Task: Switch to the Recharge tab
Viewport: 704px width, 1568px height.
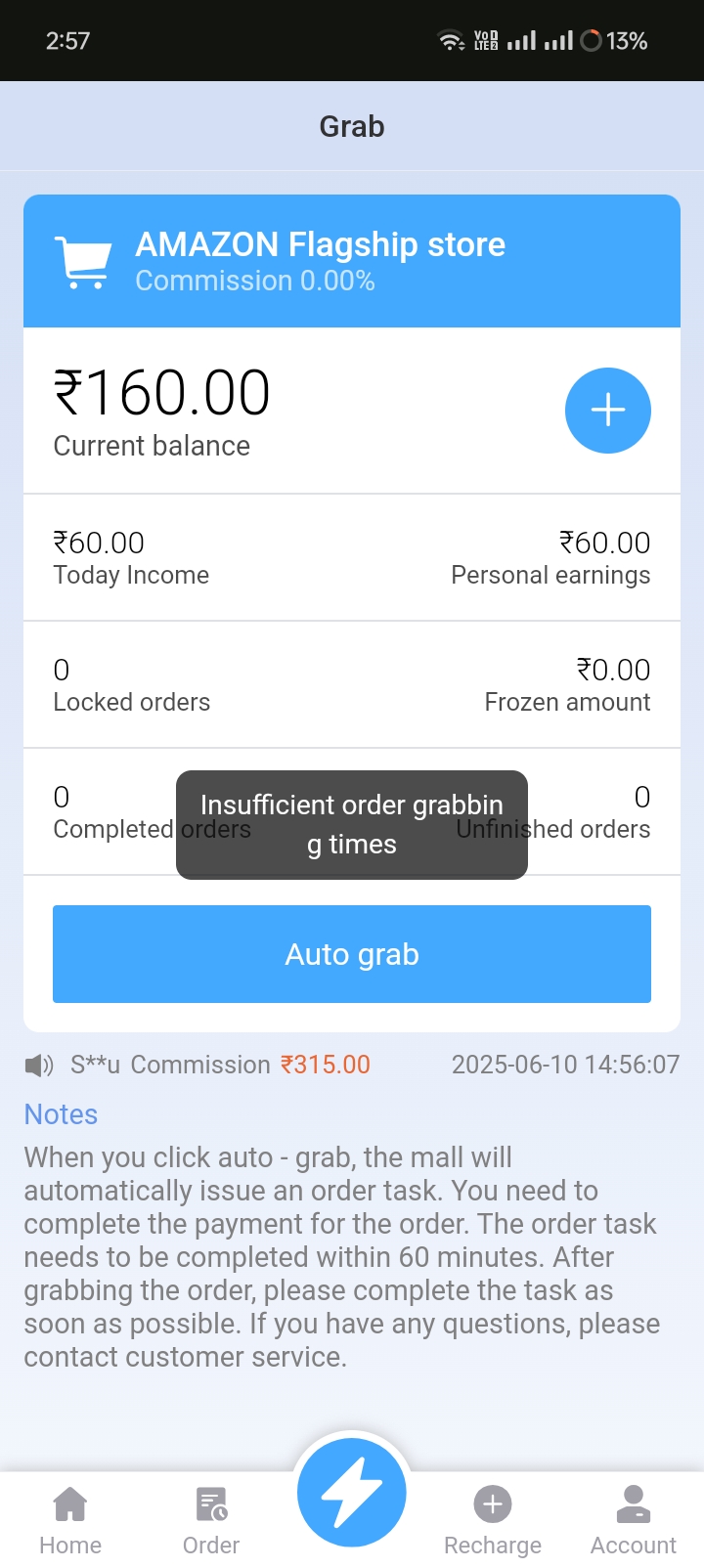Action: pos(493,1520)
